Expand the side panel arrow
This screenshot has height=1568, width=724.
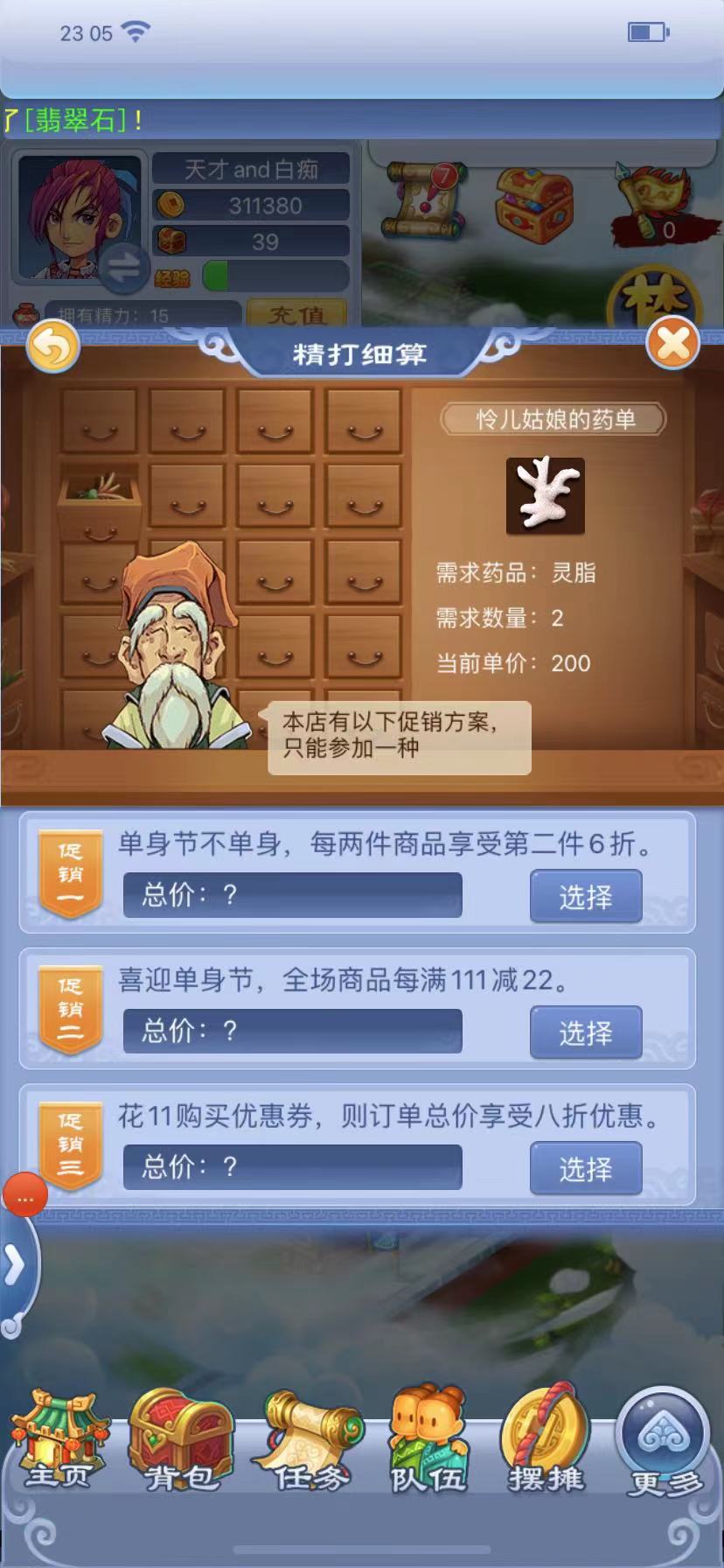pos(15,1265)
